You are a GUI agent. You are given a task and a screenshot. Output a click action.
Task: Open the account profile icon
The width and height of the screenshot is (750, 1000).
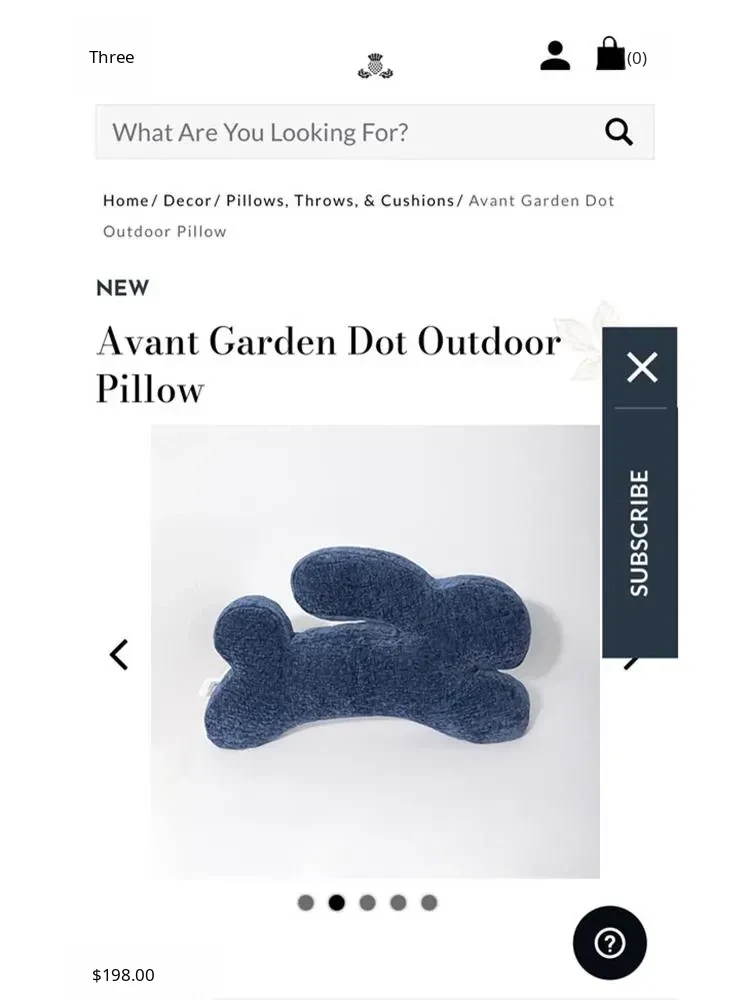[x=555, y=56]
